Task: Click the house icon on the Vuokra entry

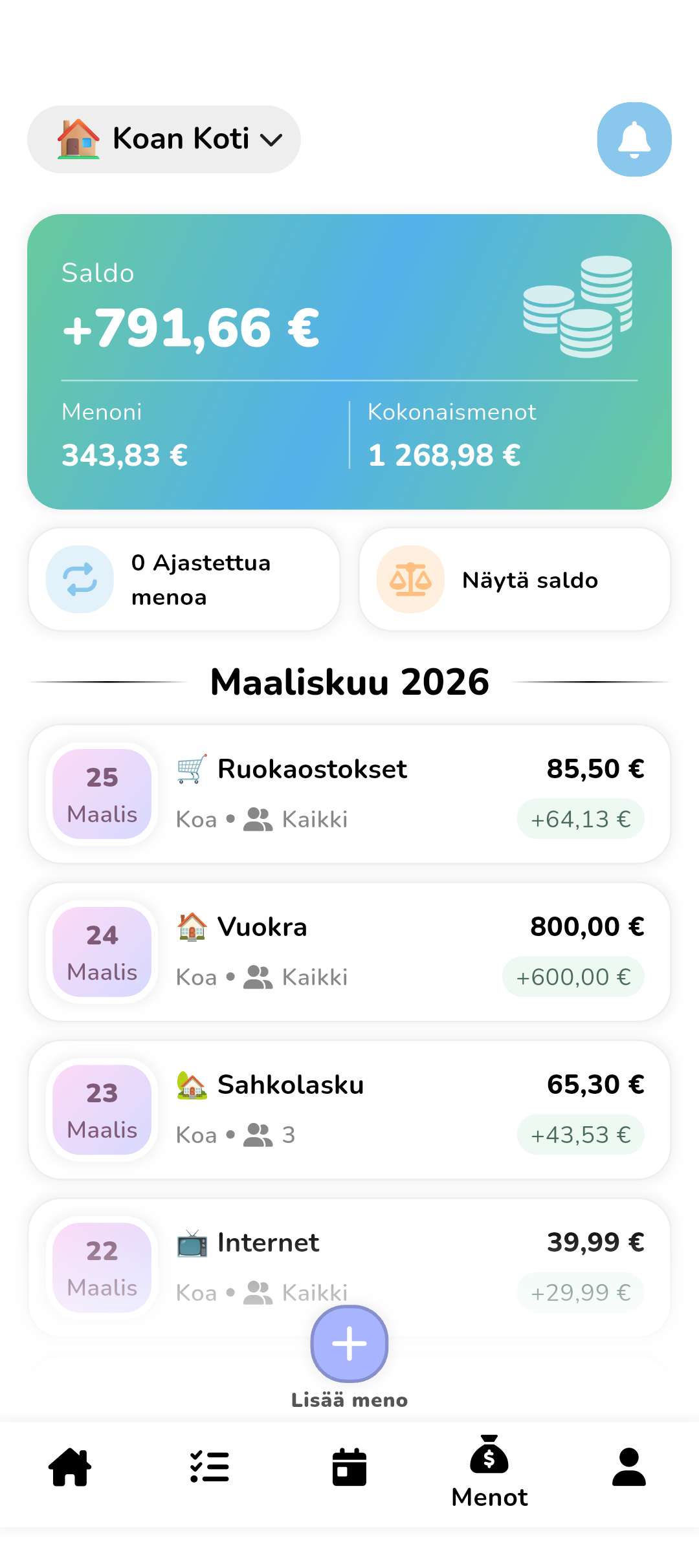Action: [191, 925]
